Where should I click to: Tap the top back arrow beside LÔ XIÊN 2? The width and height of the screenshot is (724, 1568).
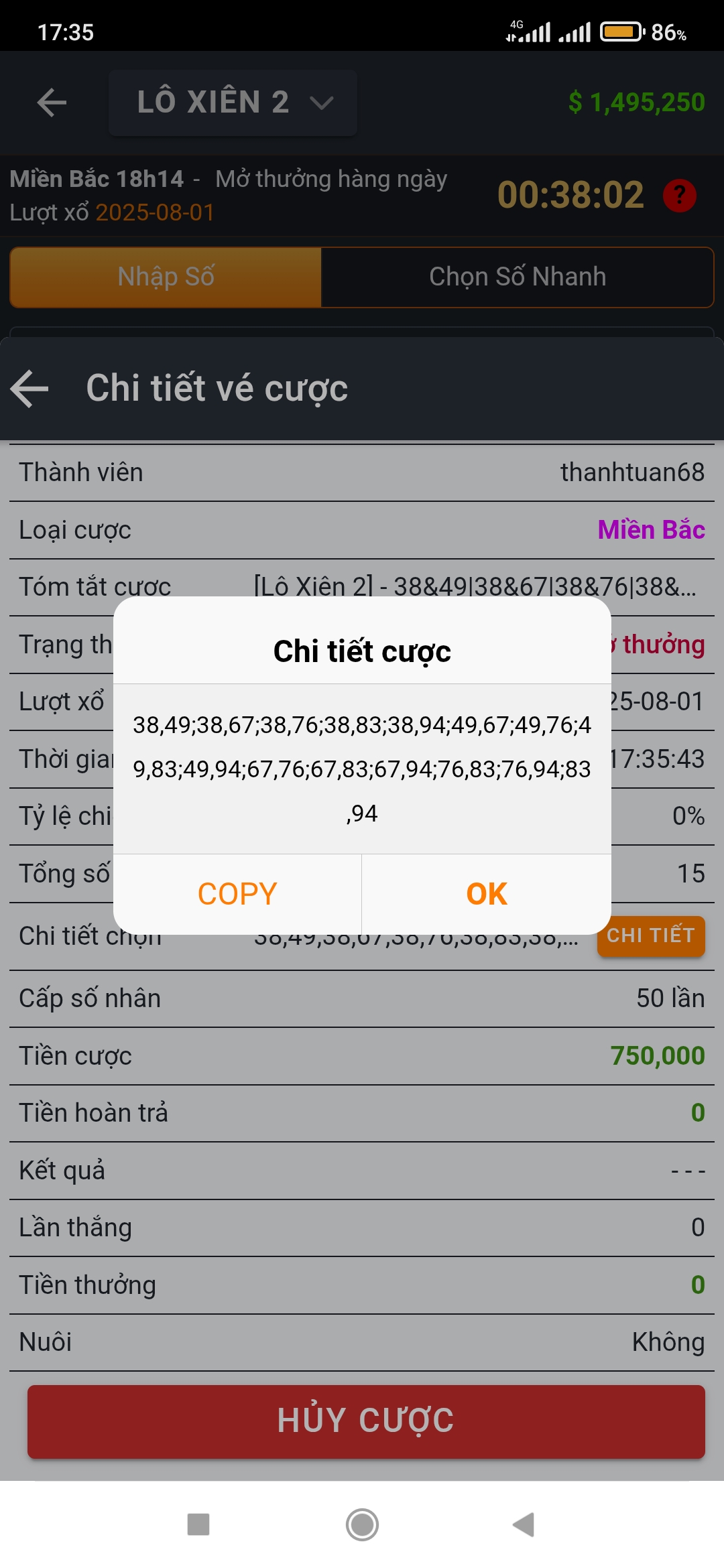(52, 103)
